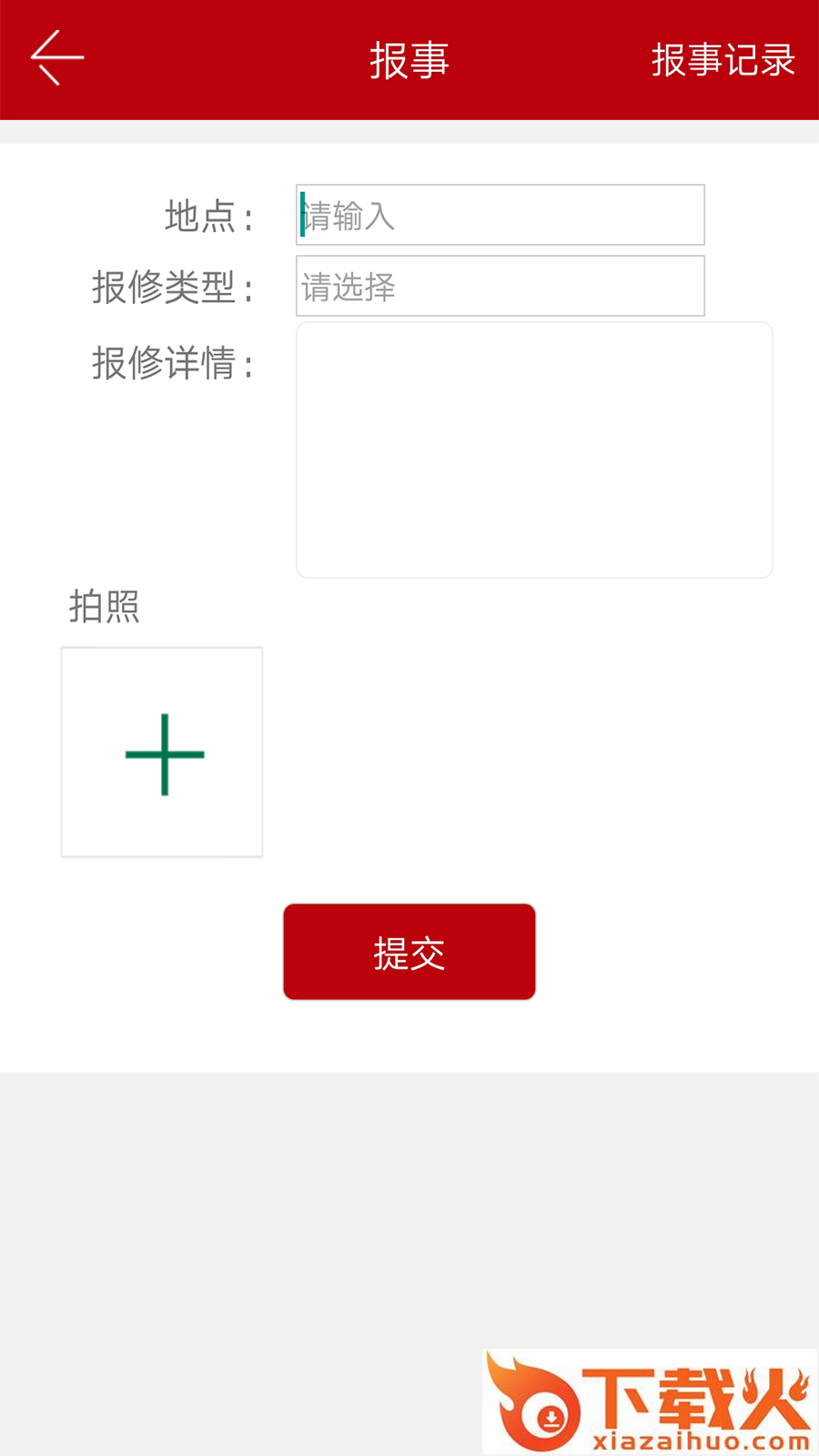Go back using the arrow icon
The width and height of the screenshot is (819, 1456).
tap(57, 58)
